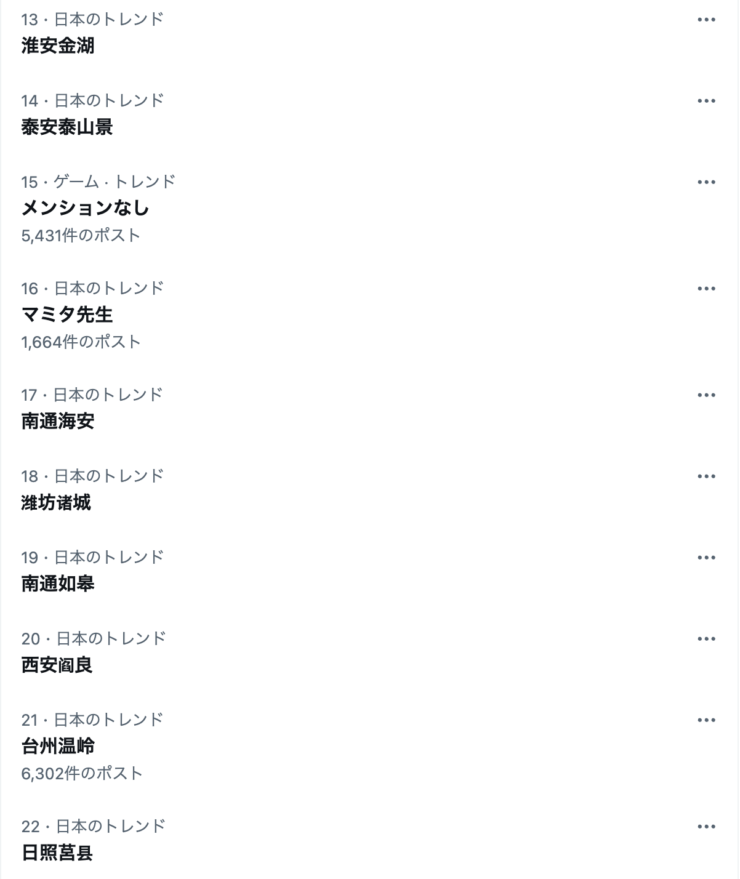Open more options for マミタ先生

point(706,289)
